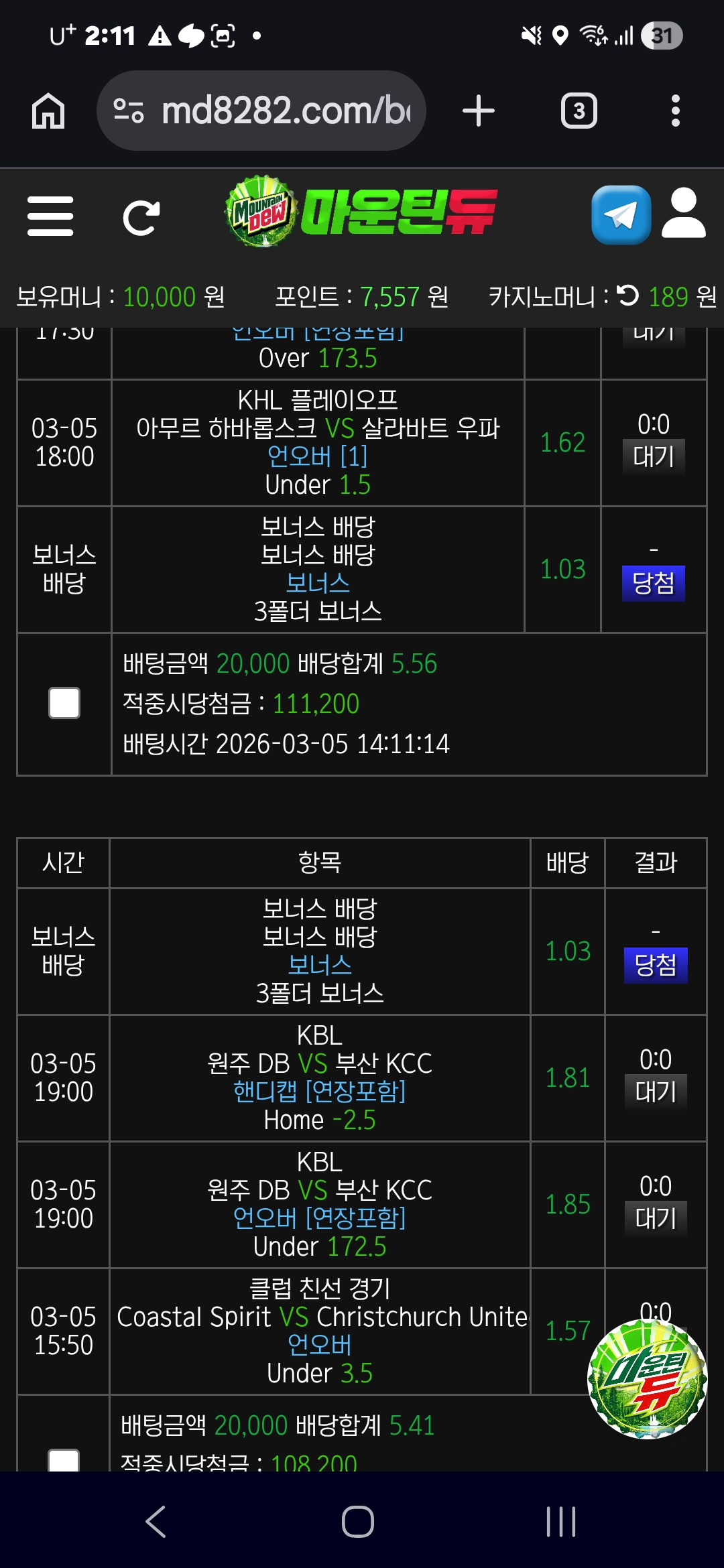Image resolution: width=724 pixels, height=1568 pixels.
Task: Go back with the system back button
Action: click(156, 1521)
